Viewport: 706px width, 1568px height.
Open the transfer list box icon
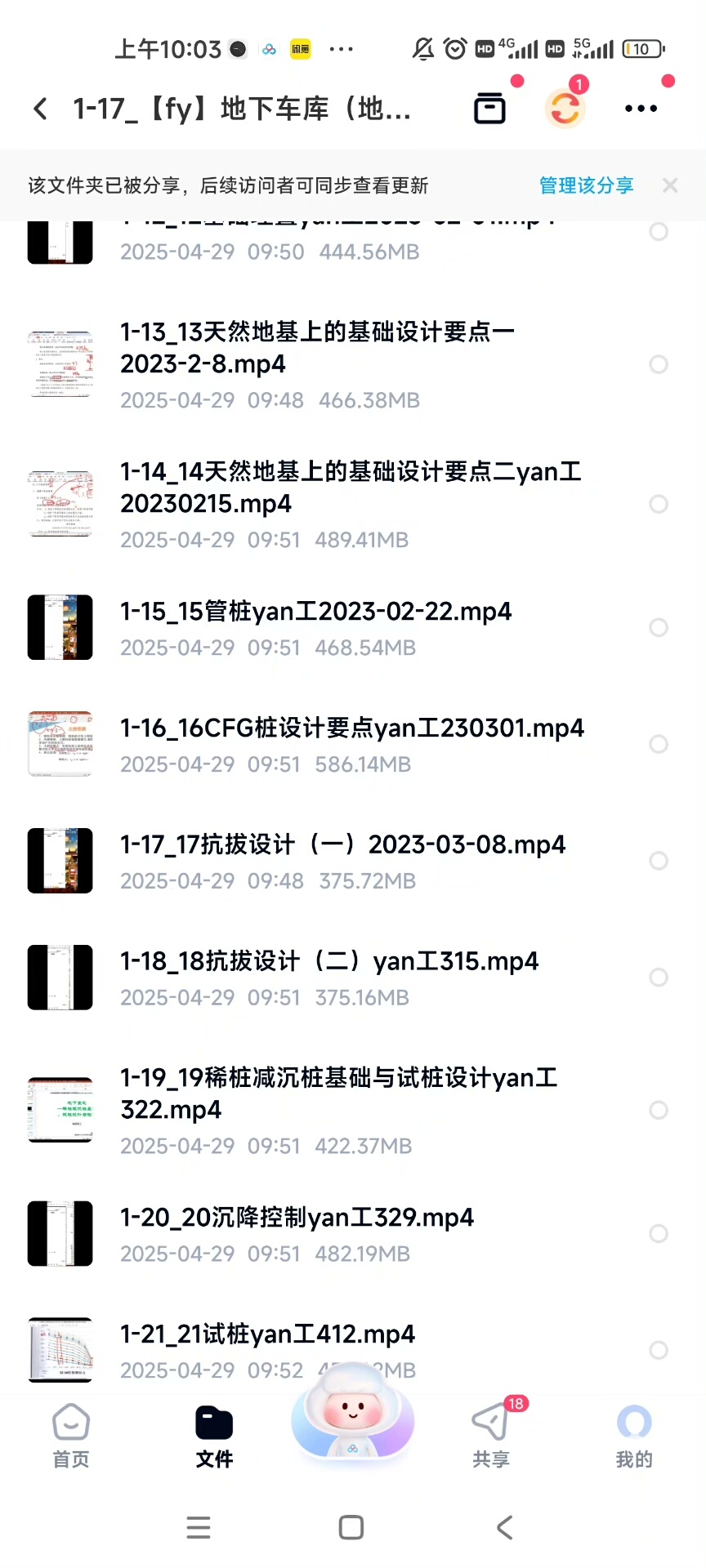489,109
